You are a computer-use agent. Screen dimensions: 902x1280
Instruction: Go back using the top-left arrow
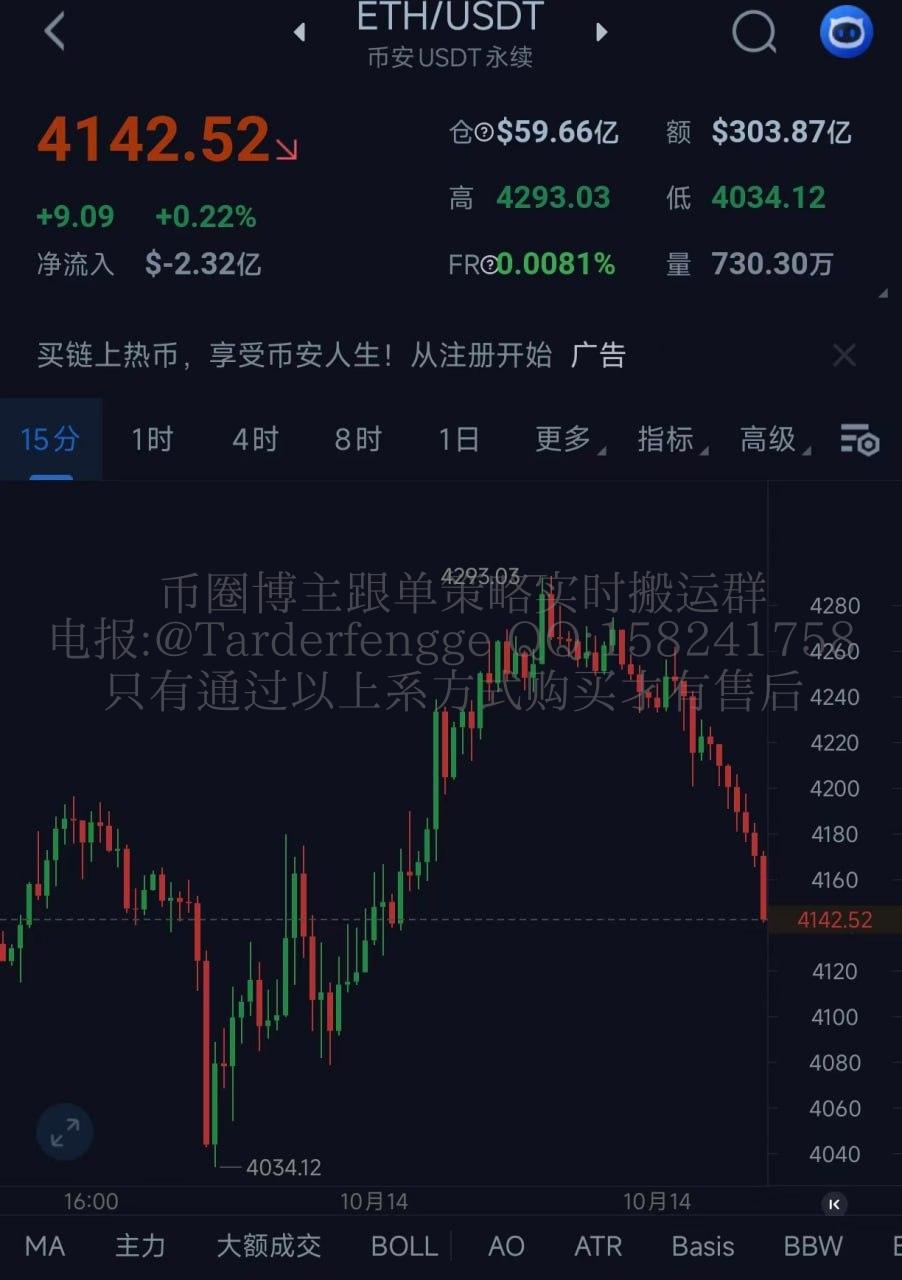pos(55,32)
